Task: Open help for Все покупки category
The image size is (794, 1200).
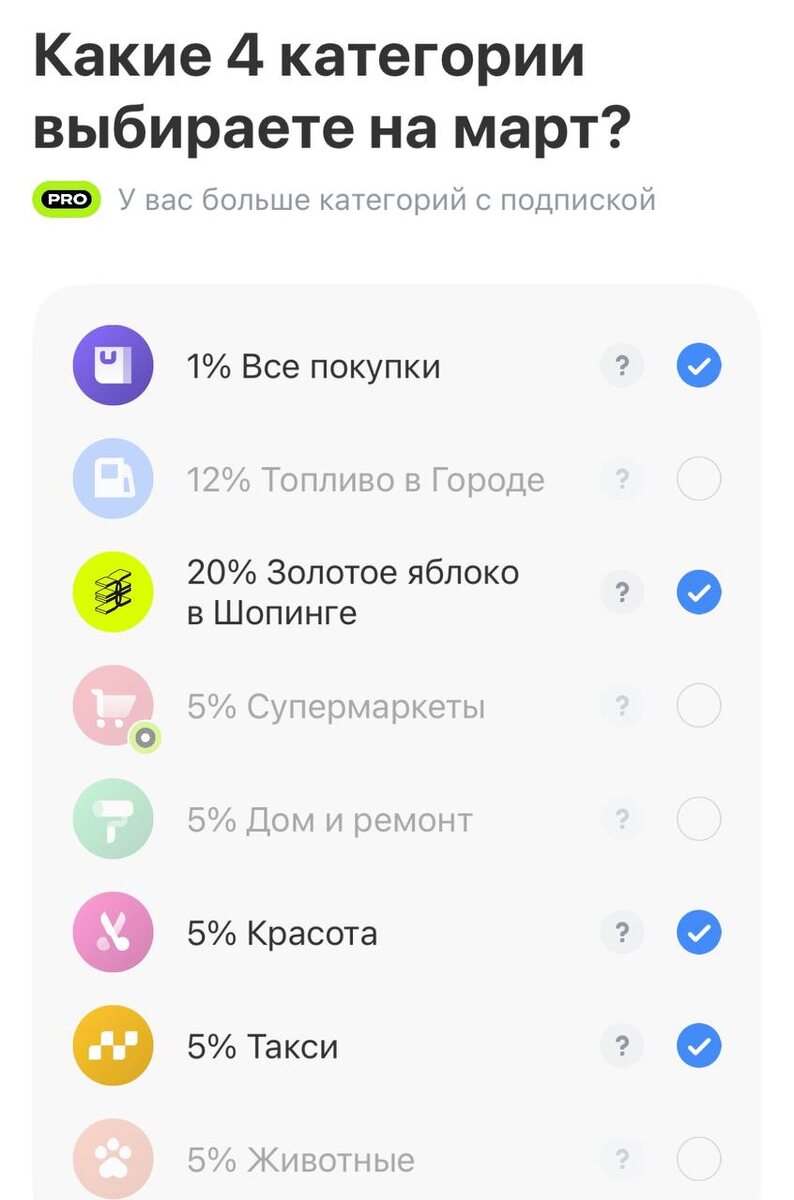Action: point(622,365)
